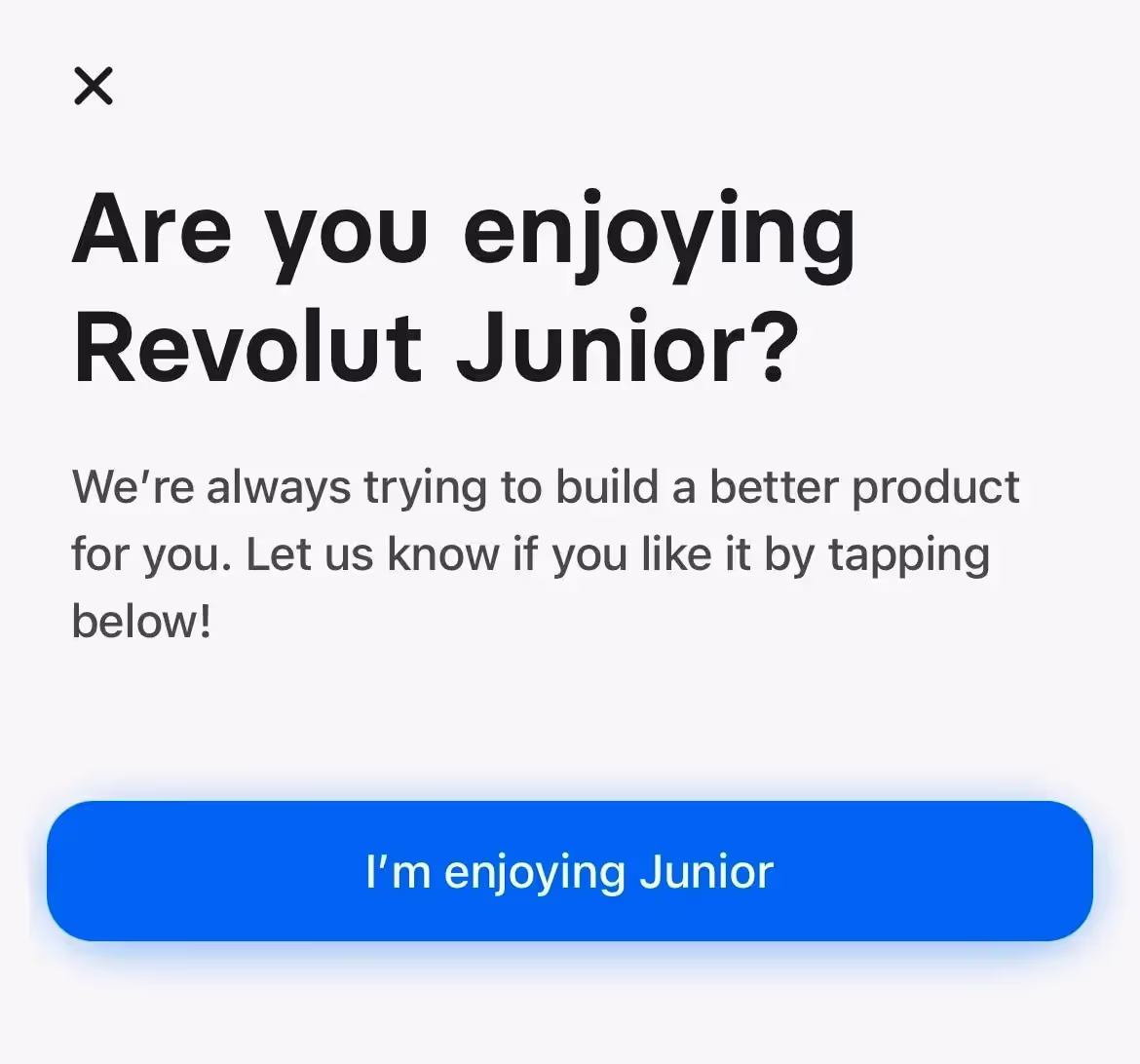
Task: Tap the I'm enjoying Junior button
Action: pos(570,871)
